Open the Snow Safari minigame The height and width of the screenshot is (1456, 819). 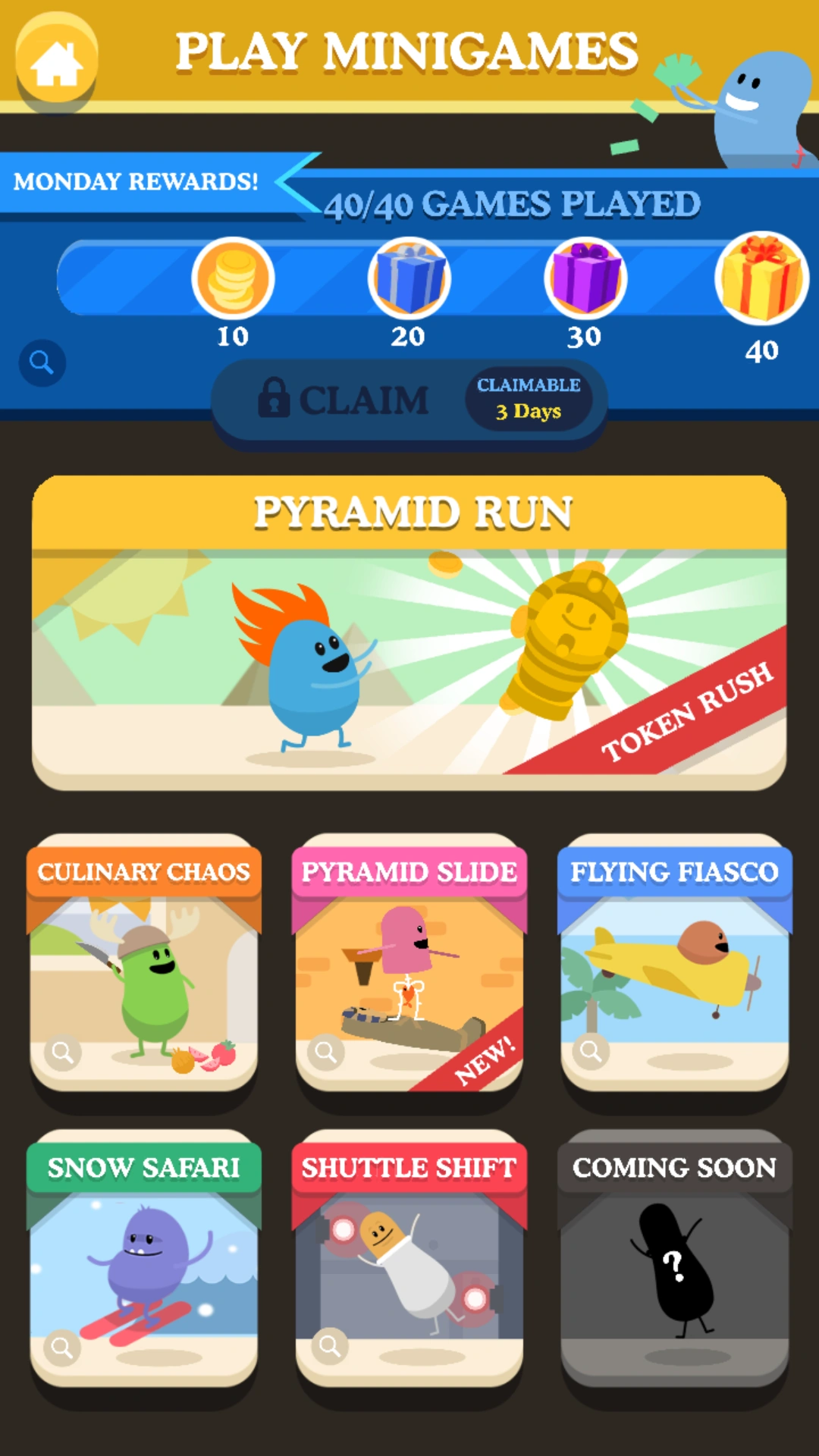pos(144,1266)
